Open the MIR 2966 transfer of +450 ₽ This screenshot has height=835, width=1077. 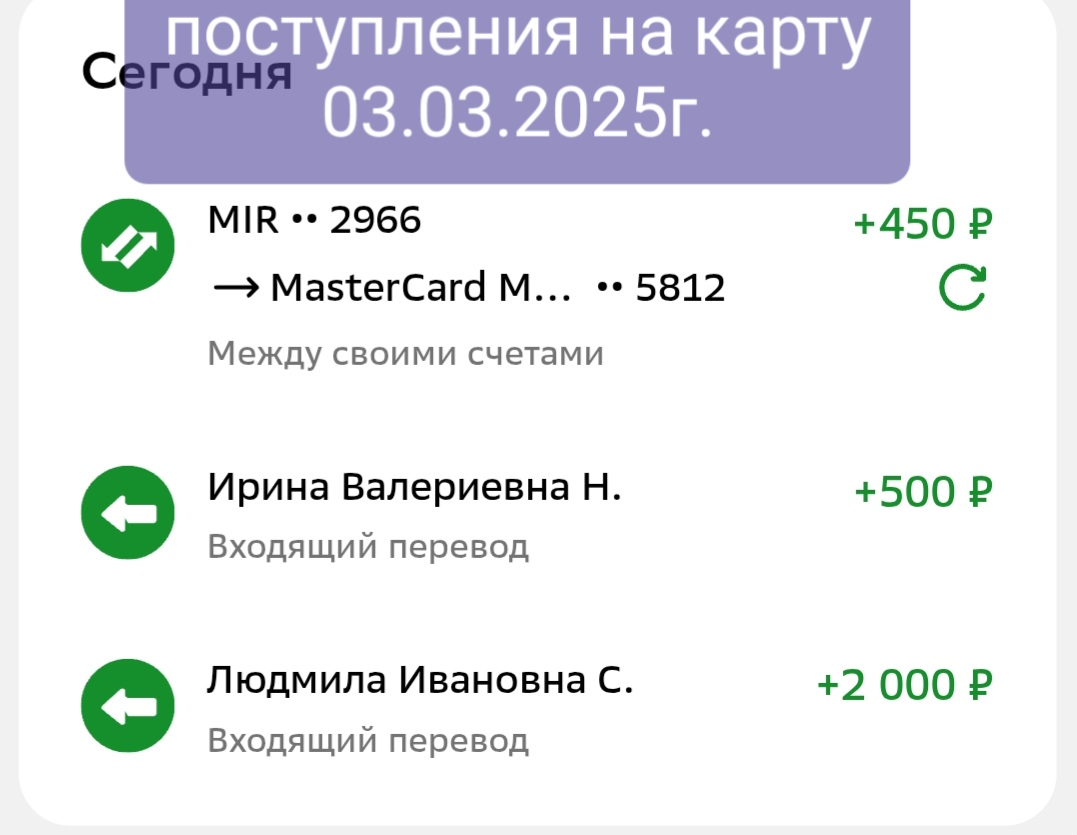pos(466,287)
